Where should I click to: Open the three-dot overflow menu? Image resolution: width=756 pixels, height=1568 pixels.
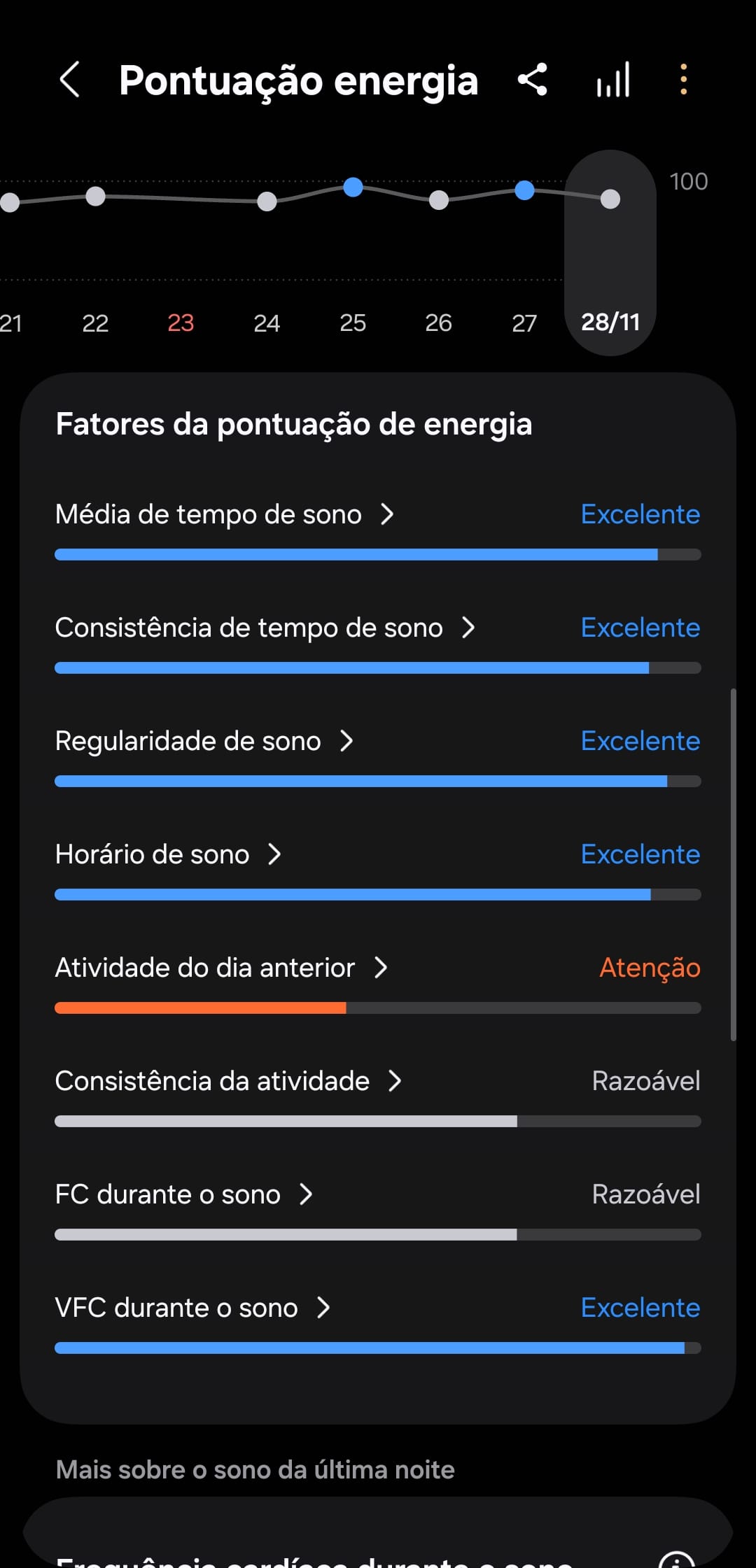click(683, 79)
